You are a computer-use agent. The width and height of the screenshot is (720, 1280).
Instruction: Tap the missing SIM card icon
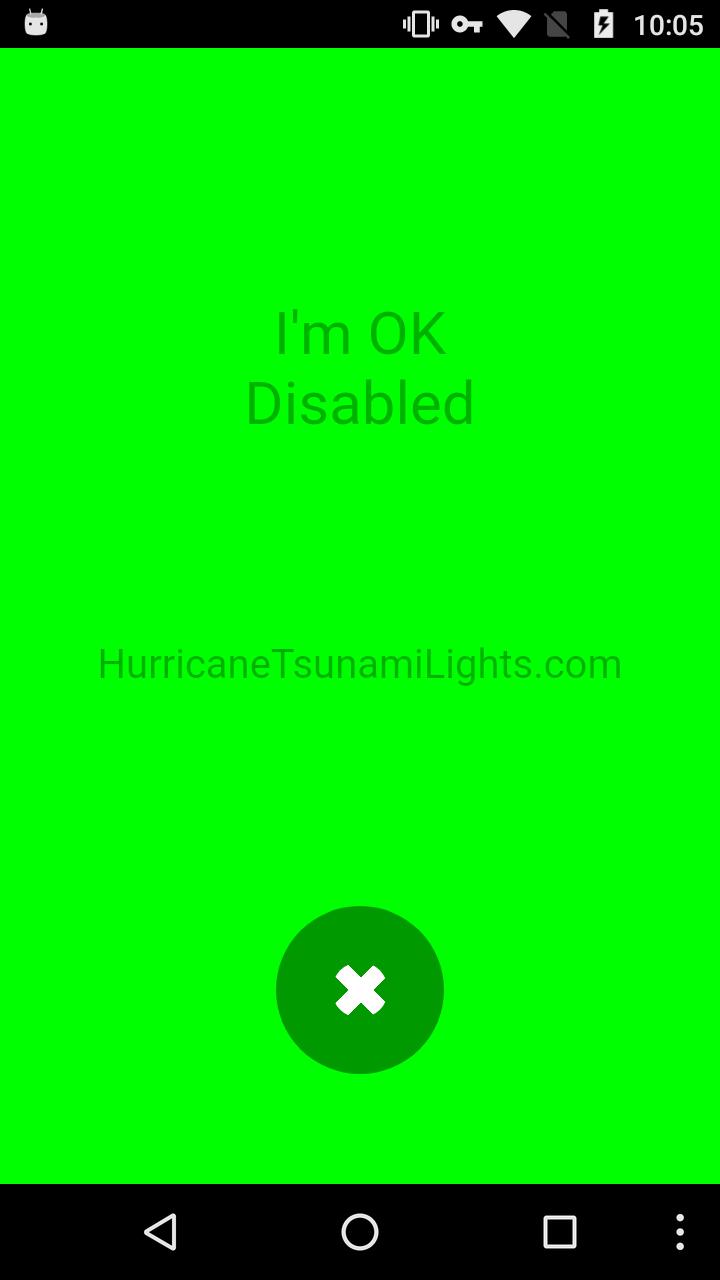click(557, 22)
